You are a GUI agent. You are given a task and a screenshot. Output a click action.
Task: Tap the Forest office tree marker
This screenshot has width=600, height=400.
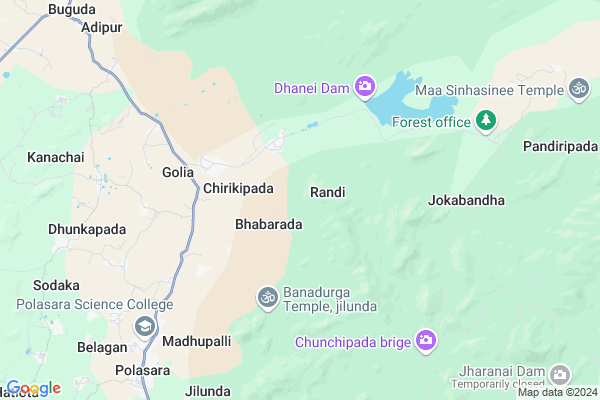pyautogui.click(x=486, y=120)
